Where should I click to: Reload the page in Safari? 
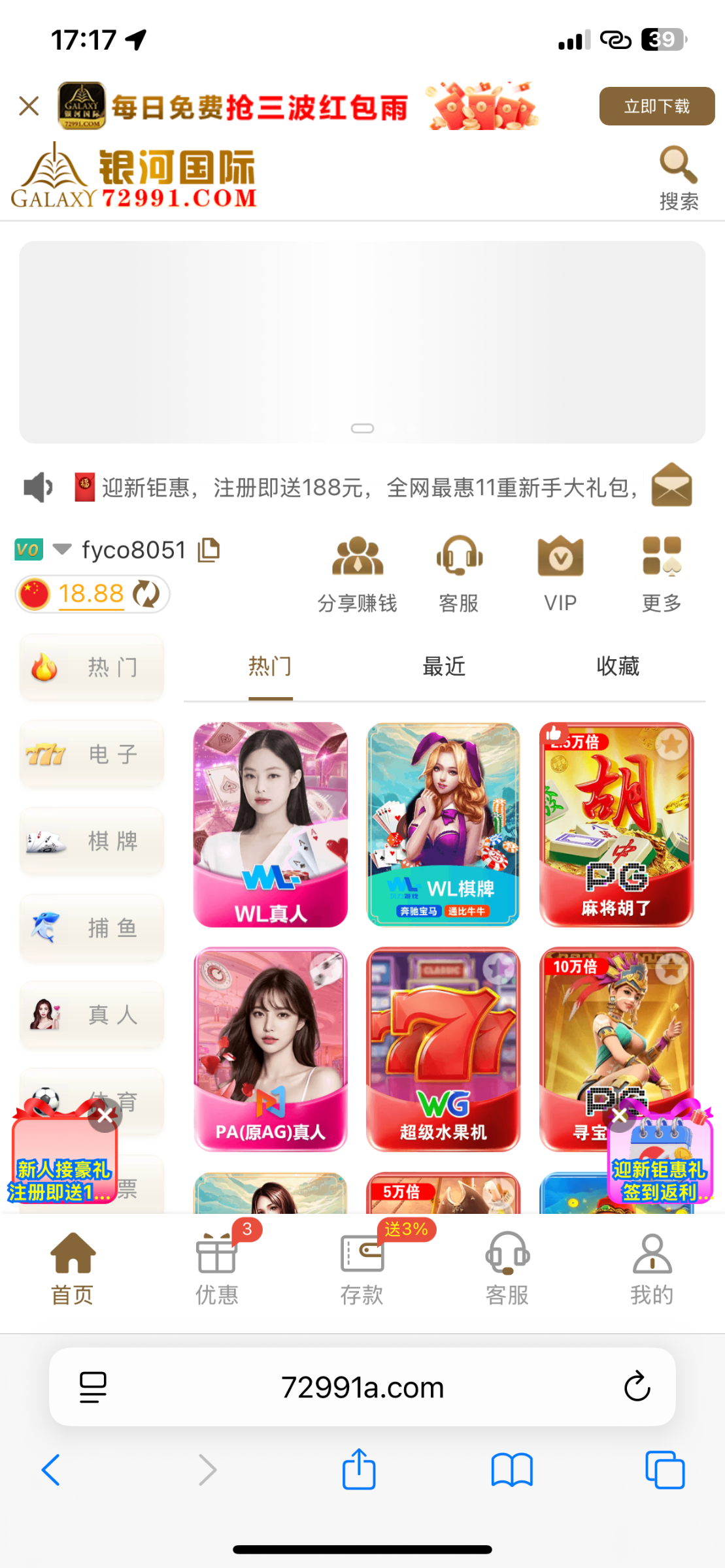pyautogui.click(x=637, y=1386)
